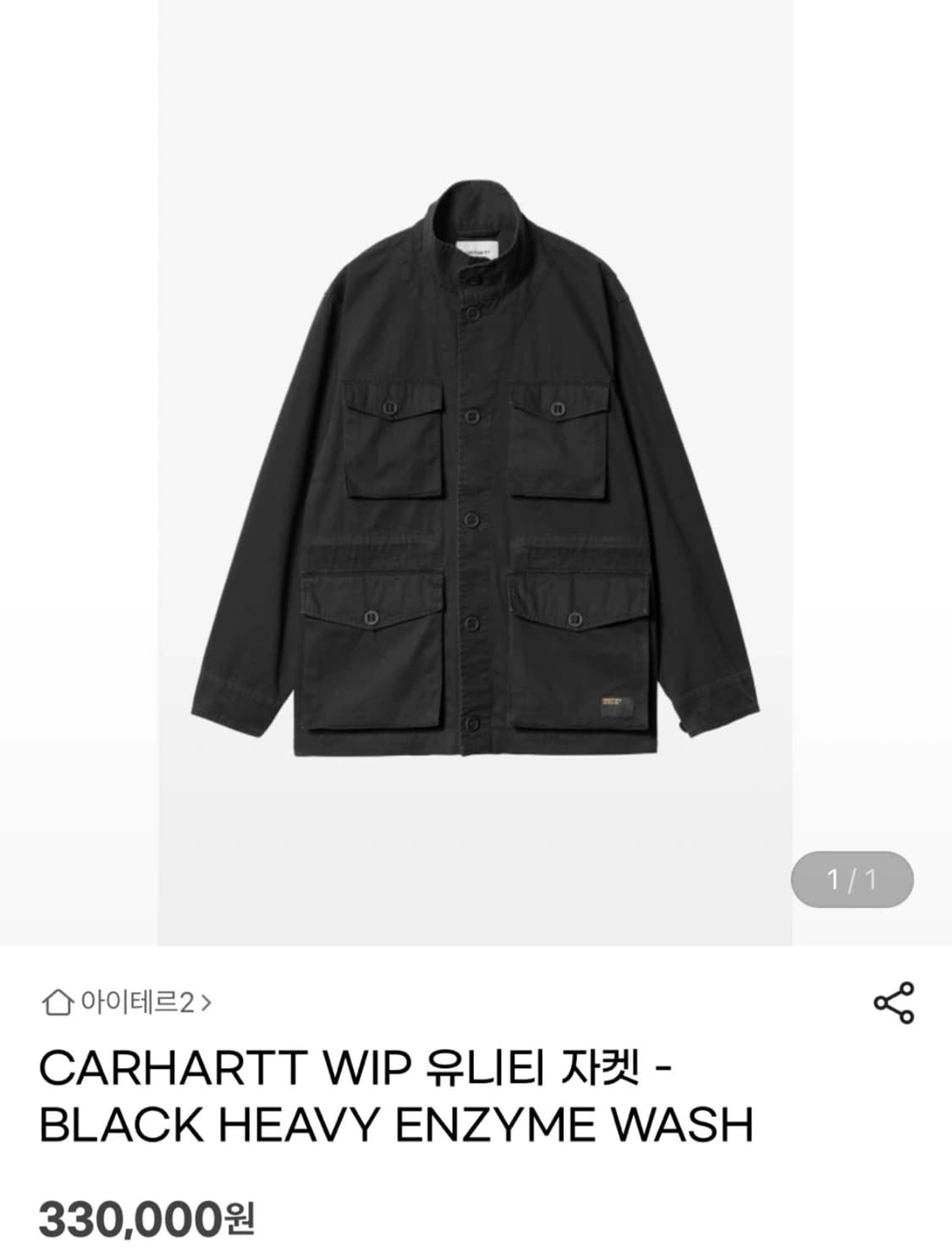Select the product title CARHARTT WIP 유니티 자켓

point(355,1069)
